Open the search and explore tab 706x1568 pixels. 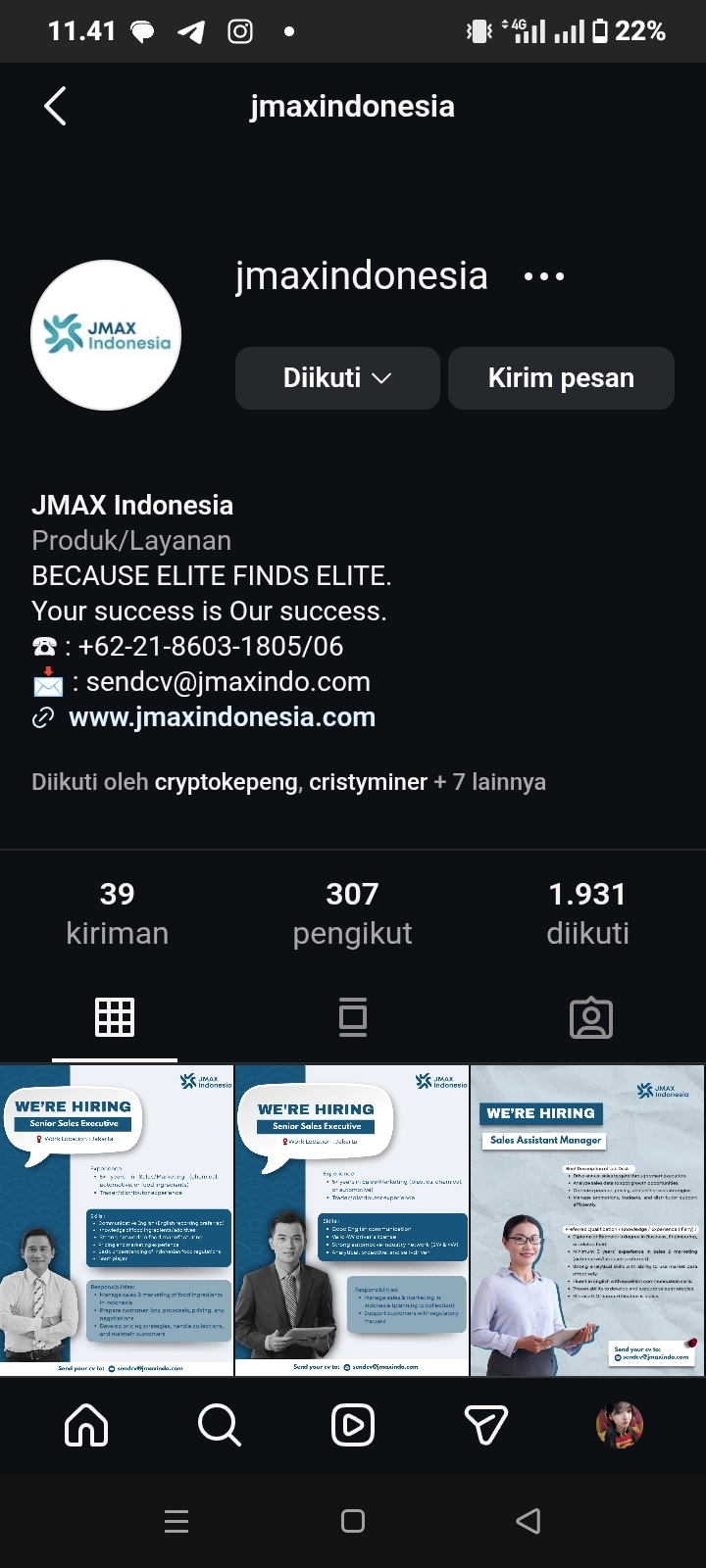[x=219, y=1425]
